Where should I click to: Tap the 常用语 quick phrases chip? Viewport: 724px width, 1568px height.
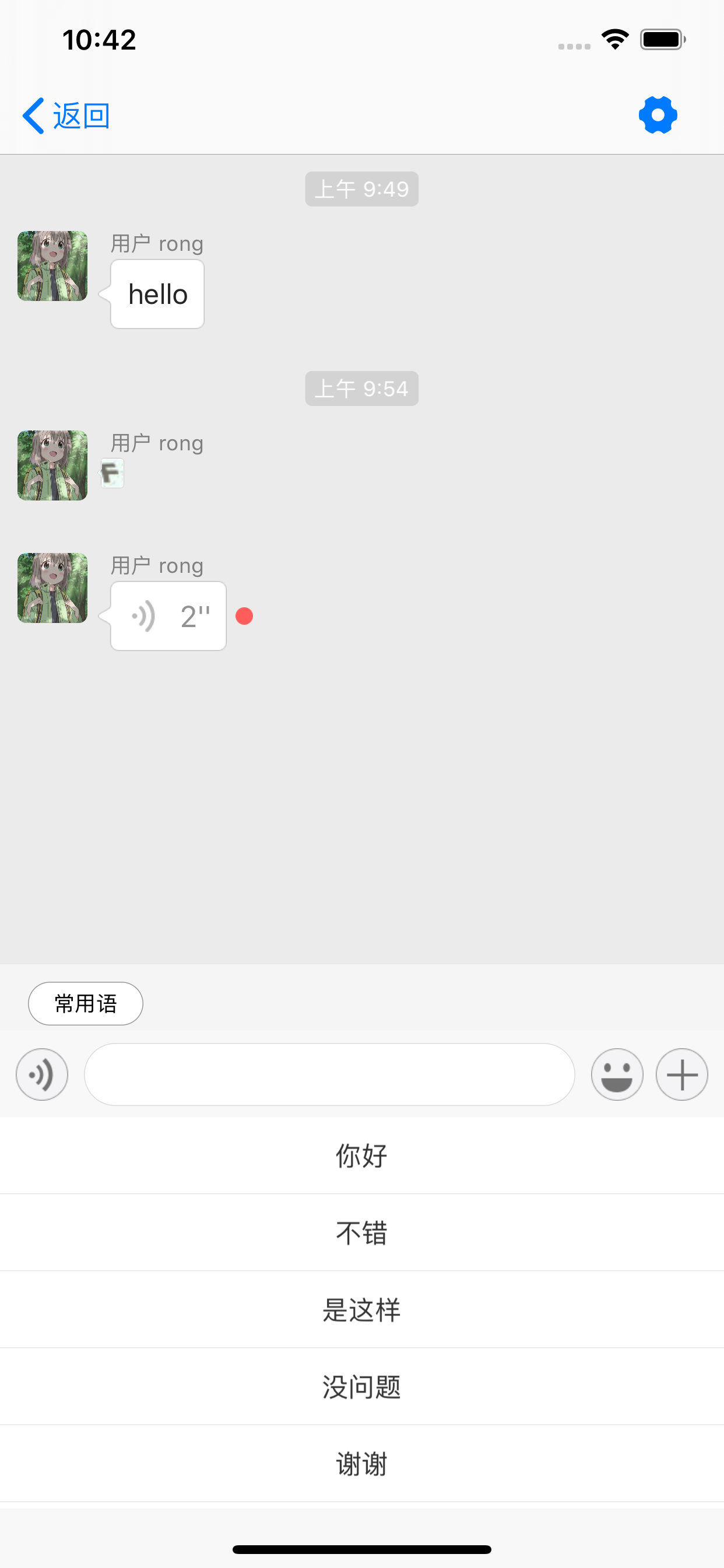tap(86, 1004)
